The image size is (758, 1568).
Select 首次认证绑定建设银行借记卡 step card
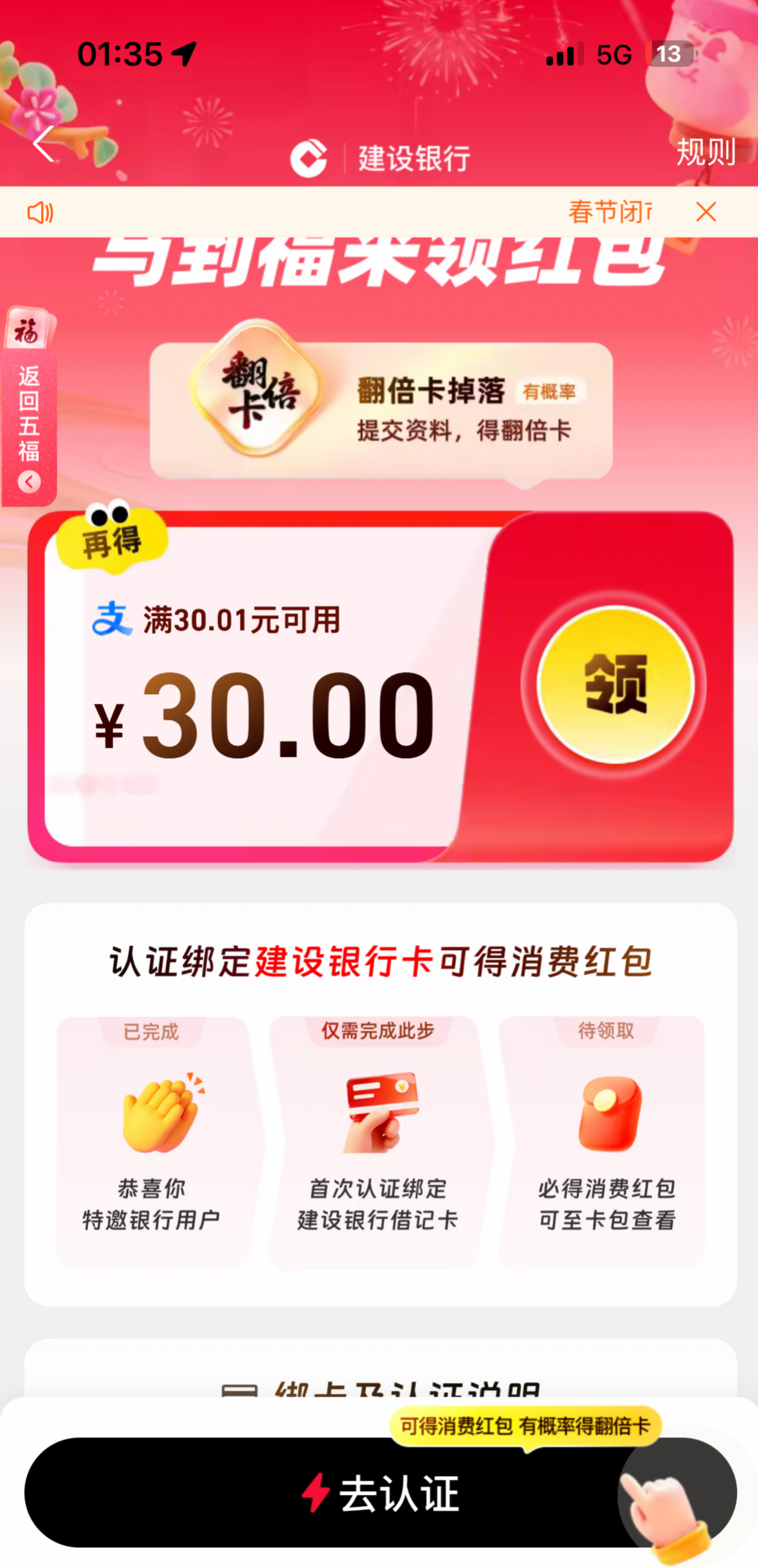coord(378,1142)
